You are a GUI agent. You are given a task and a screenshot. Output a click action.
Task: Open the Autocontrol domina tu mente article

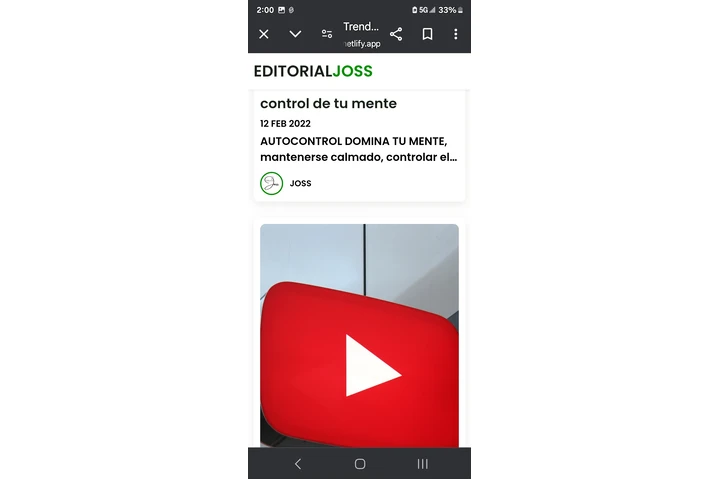[x=358, y=149]
